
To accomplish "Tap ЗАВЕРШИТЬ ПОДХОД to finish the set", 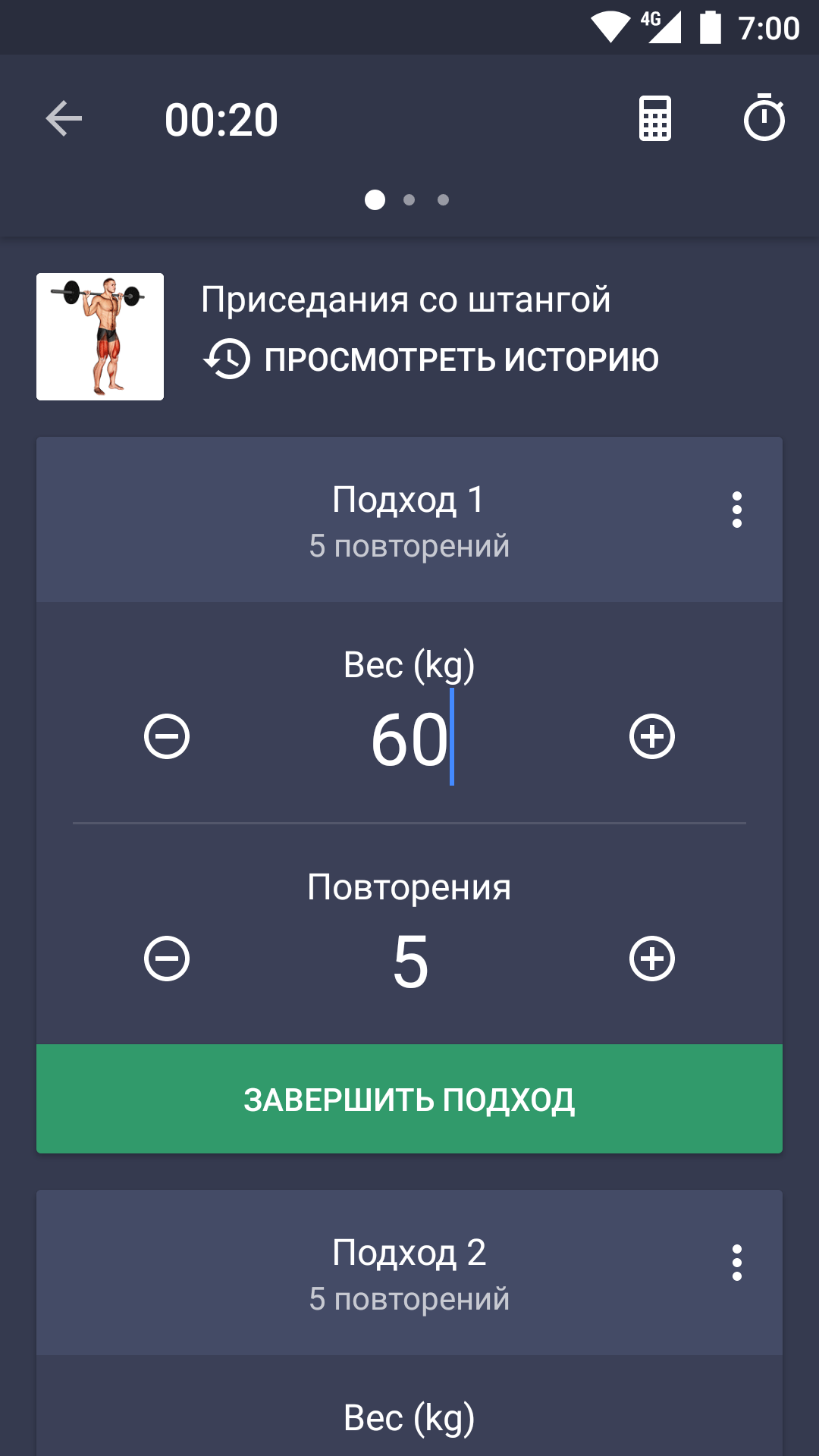I will pos(409,1099).
